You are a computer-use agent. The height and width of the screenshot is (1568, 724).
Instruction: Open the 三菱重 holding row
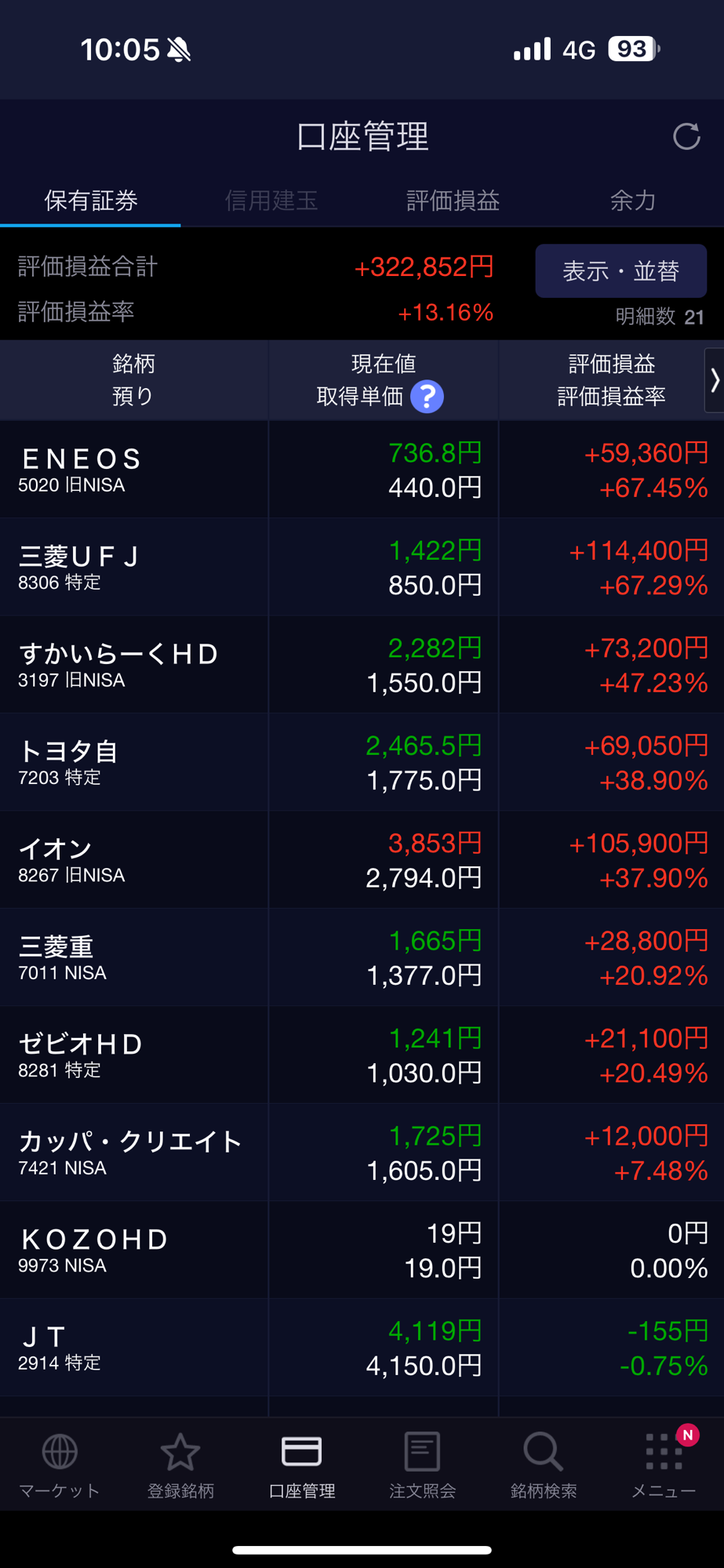click(x=362, y=957)
